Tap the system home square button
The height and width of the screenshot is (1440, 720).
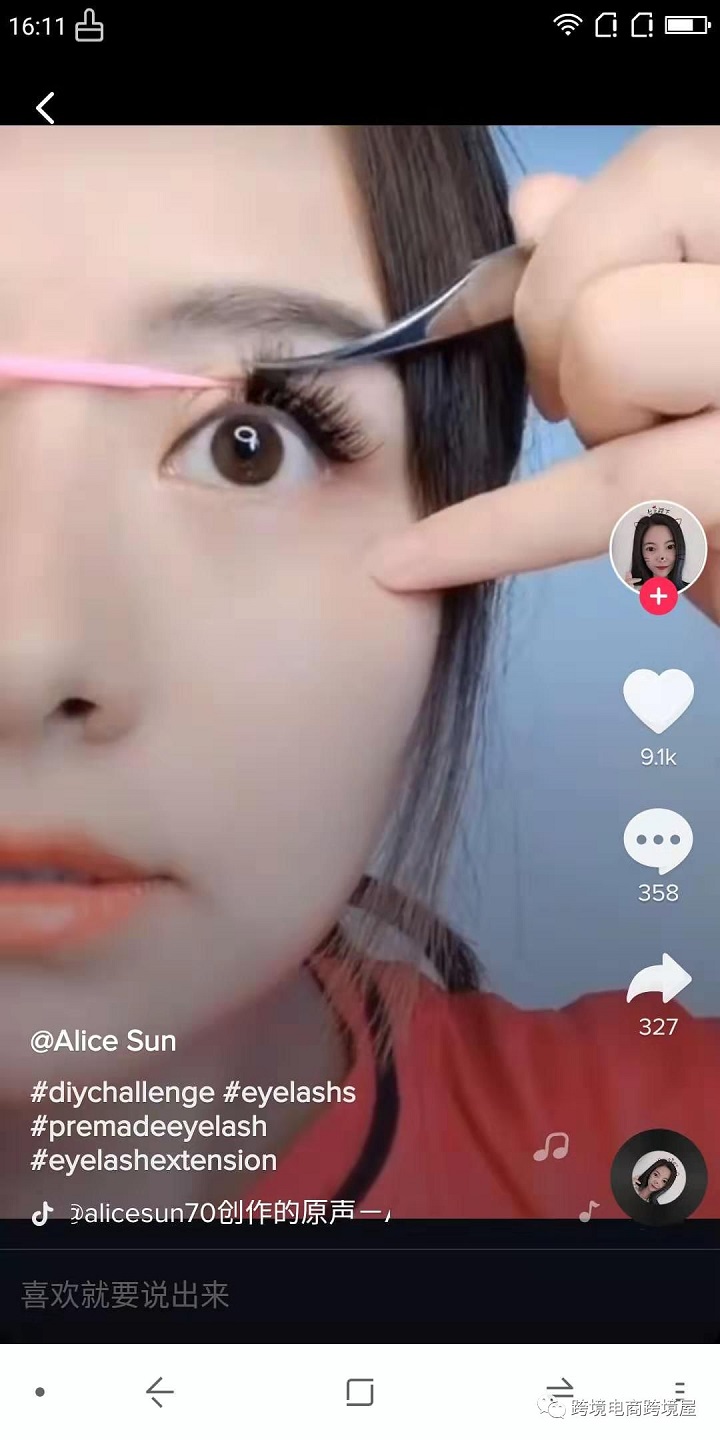tap(360, 1392)
